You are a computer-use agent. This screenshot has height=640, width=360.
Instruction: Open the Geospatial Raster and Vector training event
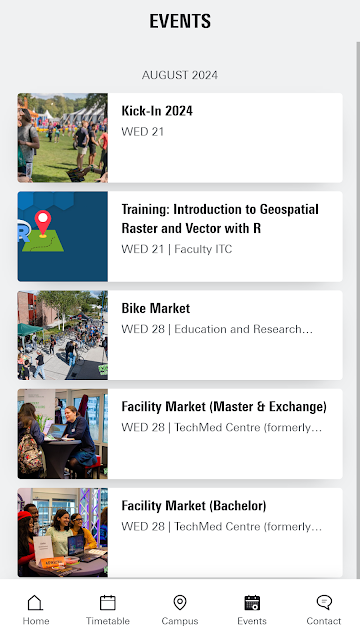pos(180,236)
